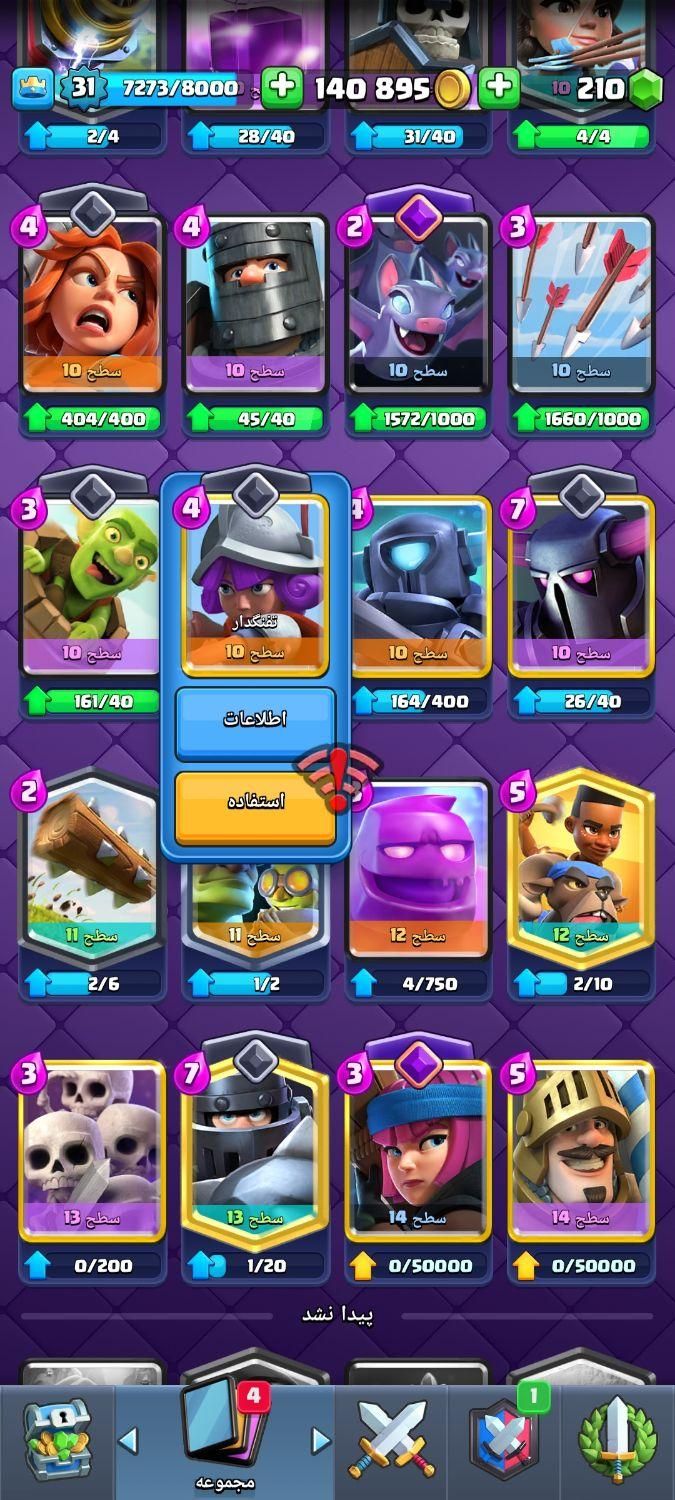This screenshot has height=1500, width=675.
Task: Select the Skeleton Army card
Action: pos(92,1150)
